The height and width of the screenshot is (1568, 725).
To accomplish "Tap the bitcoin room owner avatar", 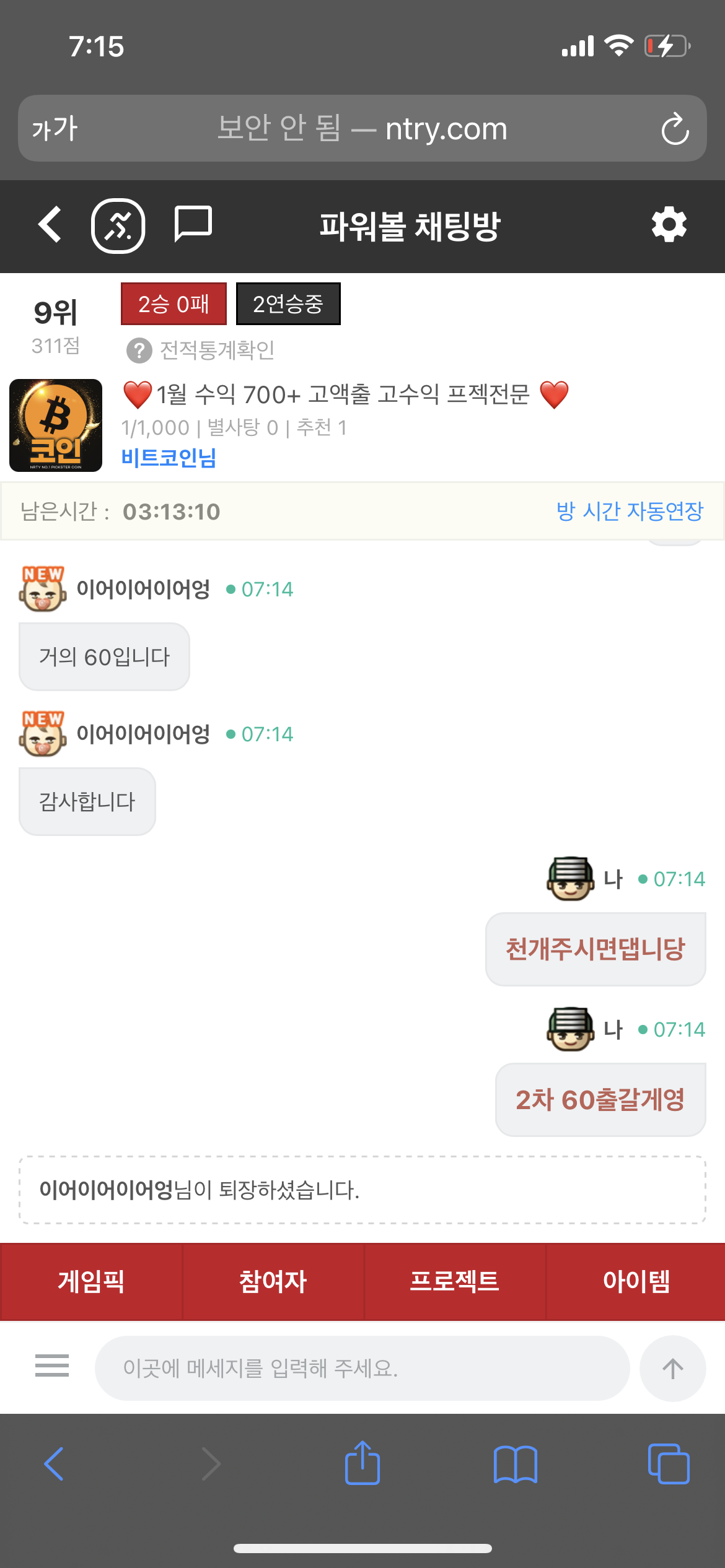I will click(56, 425).
